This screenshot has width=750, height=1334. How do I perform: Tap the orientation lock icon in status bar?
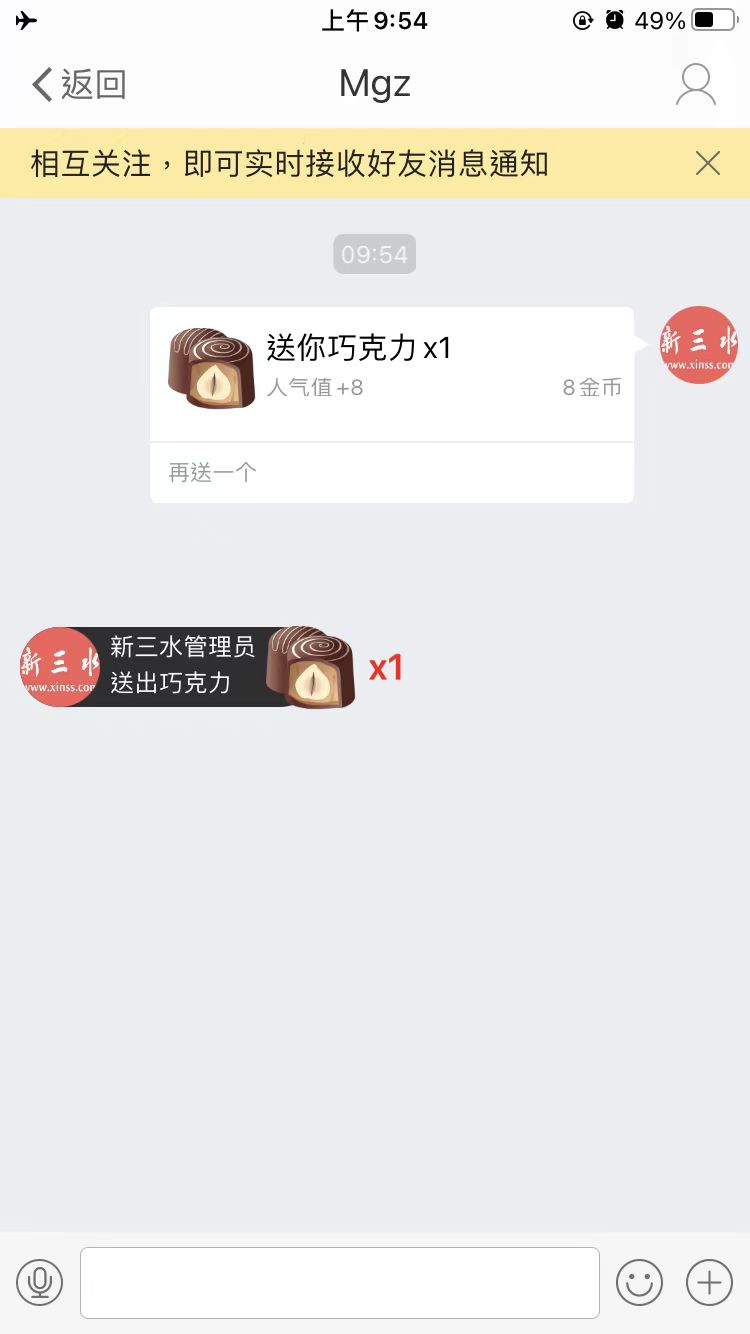tap(583, 20)
